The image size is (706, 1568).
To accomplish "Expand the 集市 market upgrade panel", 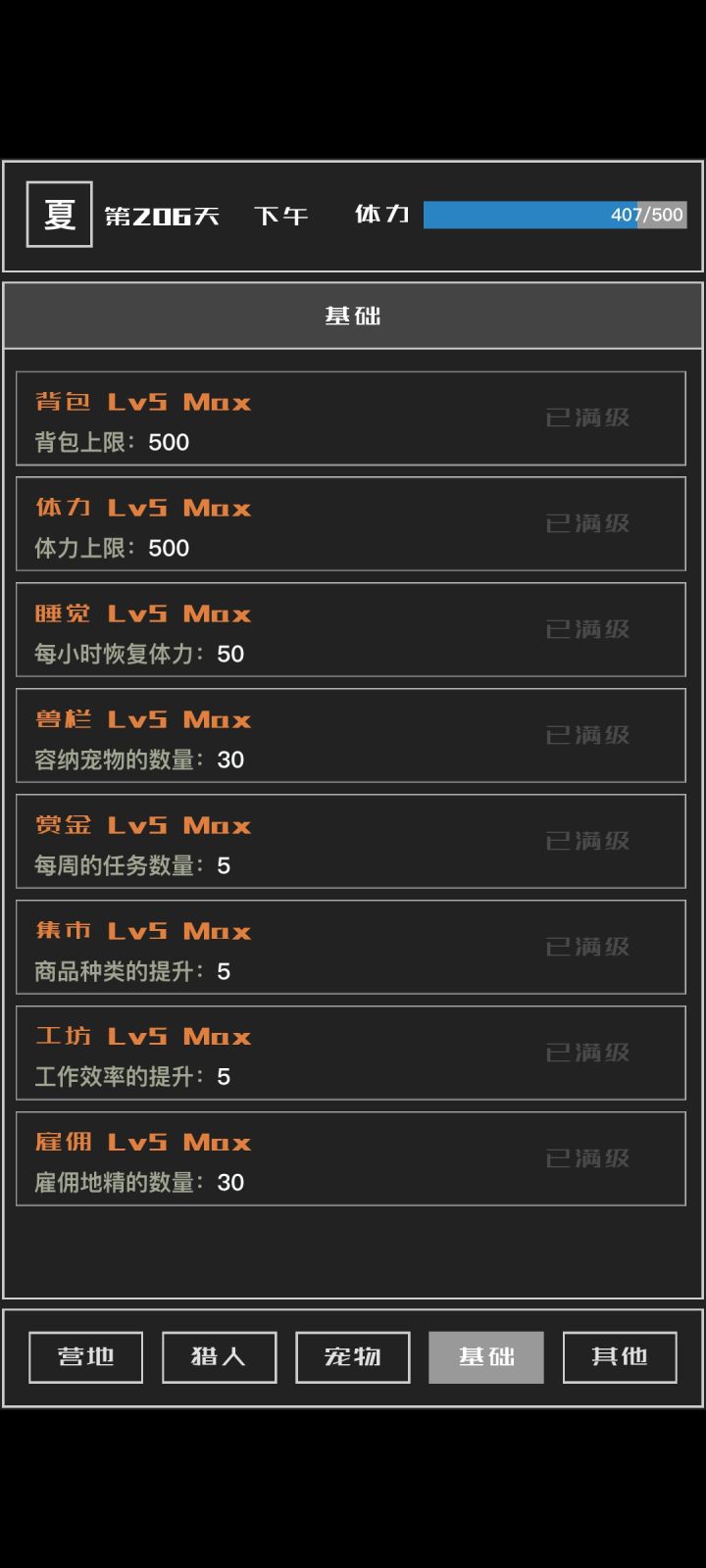I will click(350, 948).
